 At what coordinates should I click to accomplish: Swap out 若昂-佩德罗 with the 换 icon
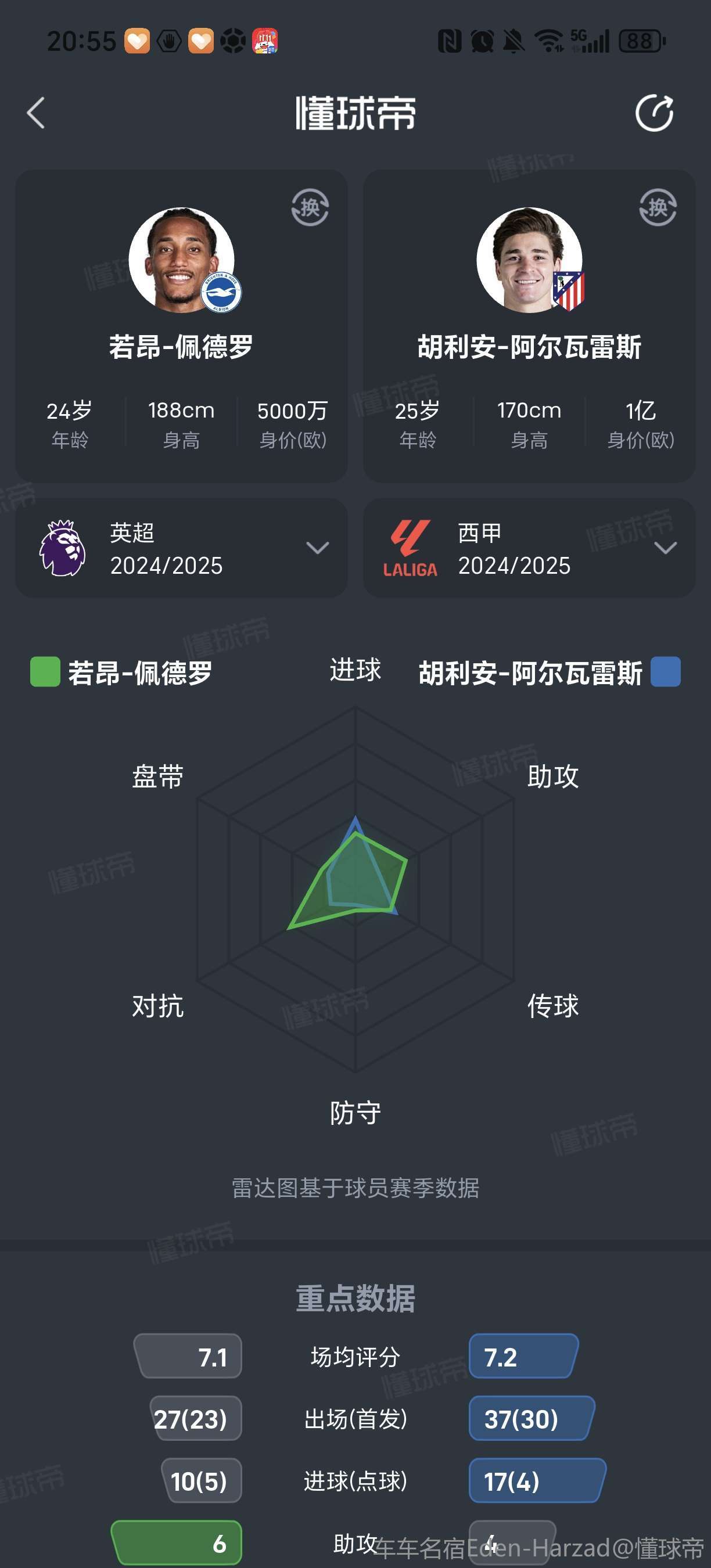pos(310,207)
